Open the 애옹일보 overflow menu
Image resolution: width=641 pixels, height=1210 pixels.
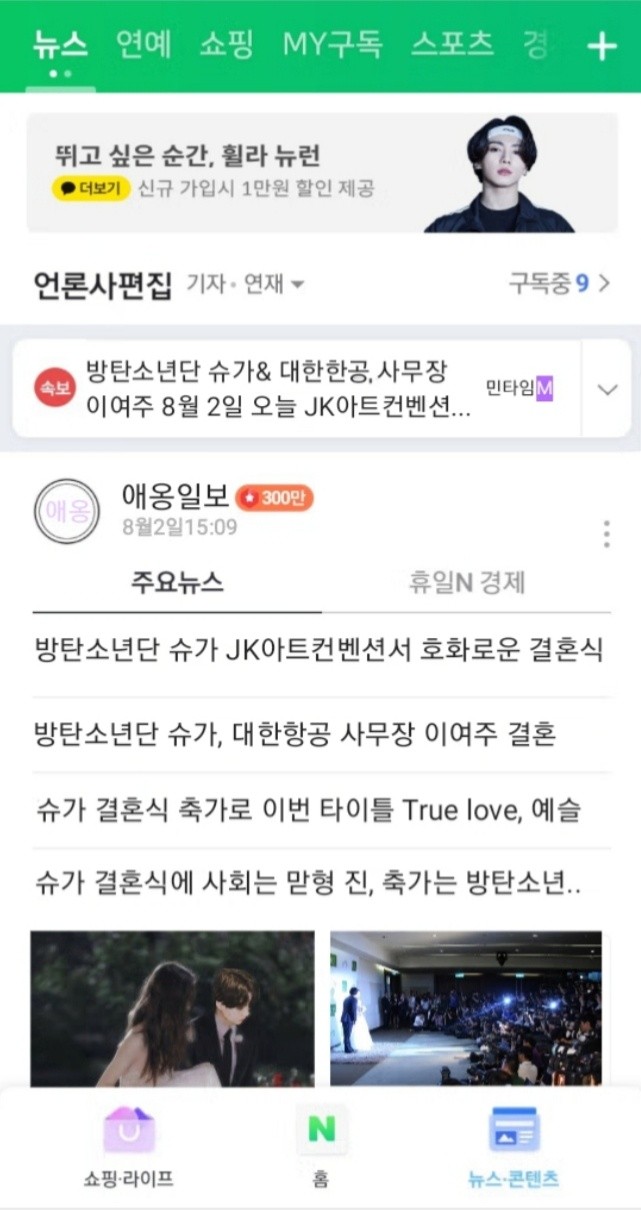pos(606,533)
